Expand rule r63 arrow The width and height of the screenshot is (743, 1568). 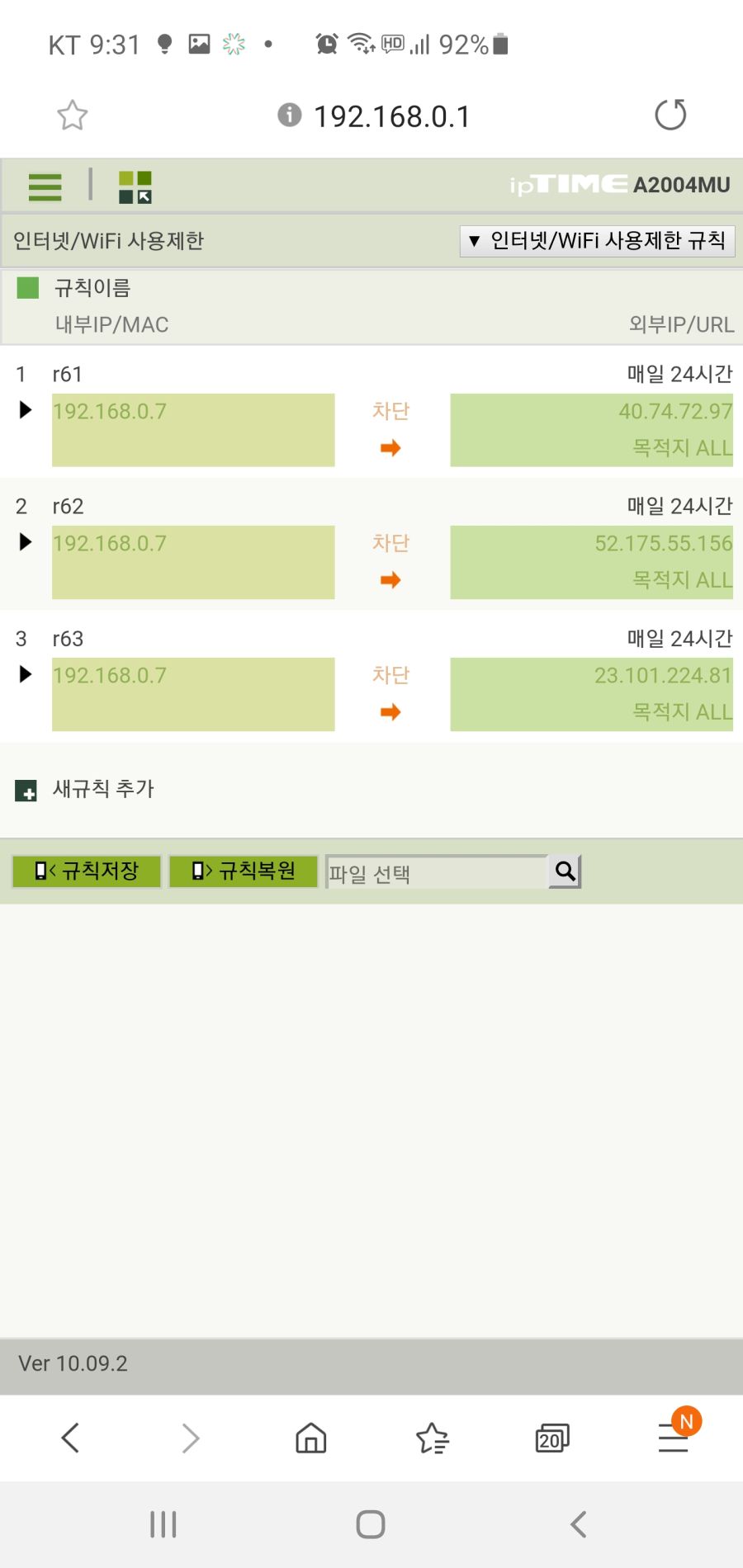tap(26, 674)
